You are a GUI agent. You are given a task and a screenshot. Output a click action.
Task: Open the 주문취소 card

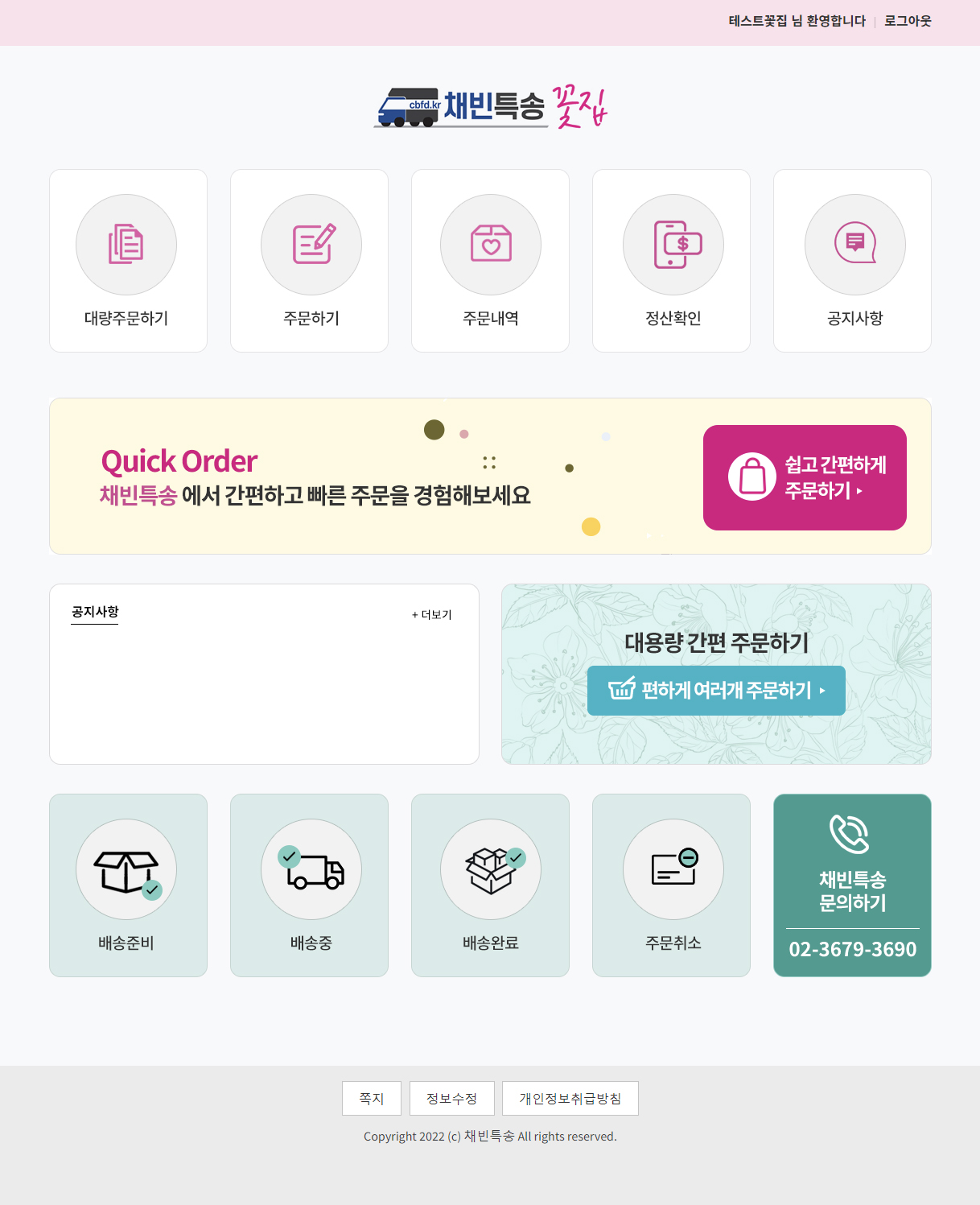[x=671, y=885]
